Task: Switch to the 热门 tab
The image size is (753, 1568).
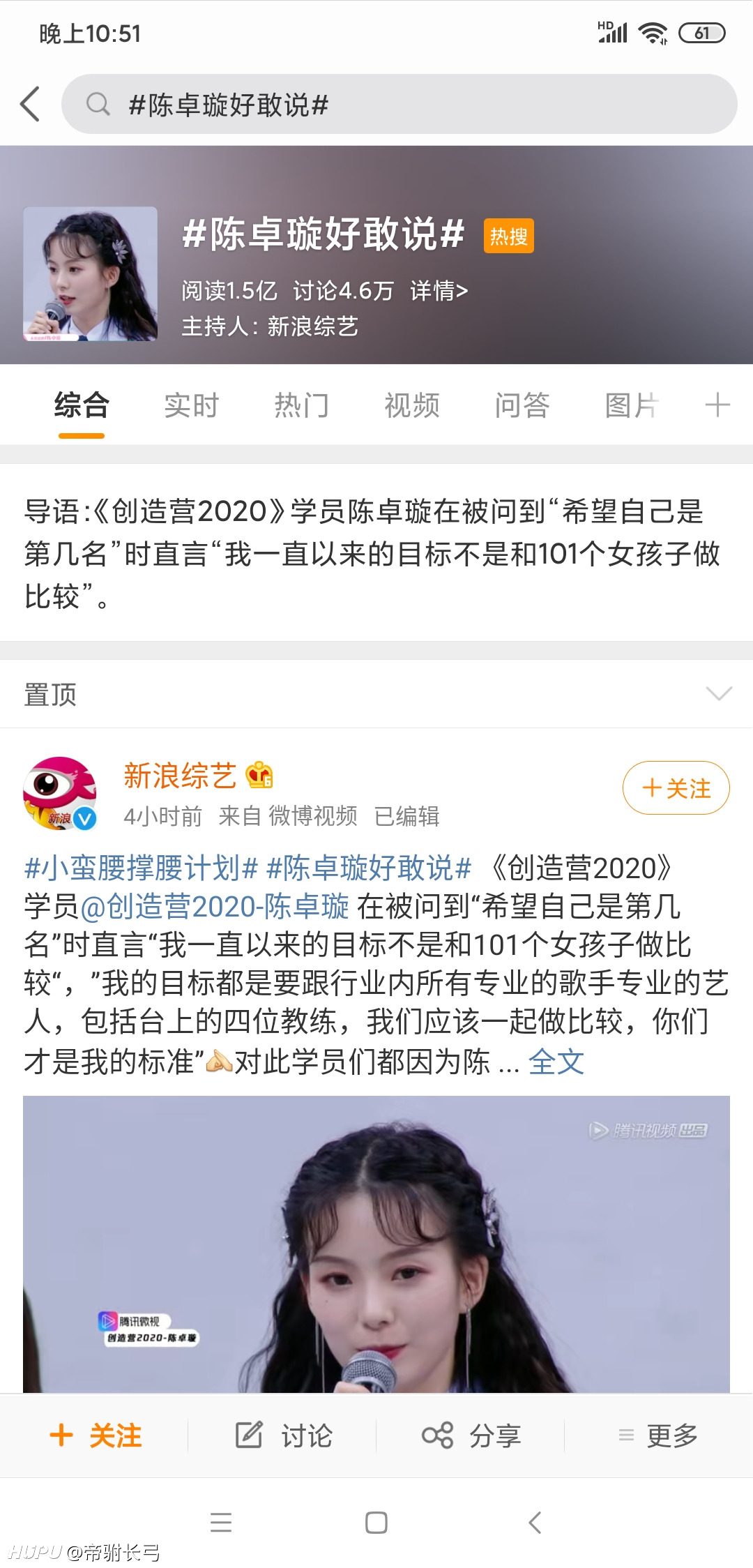Action: [301, 405]
